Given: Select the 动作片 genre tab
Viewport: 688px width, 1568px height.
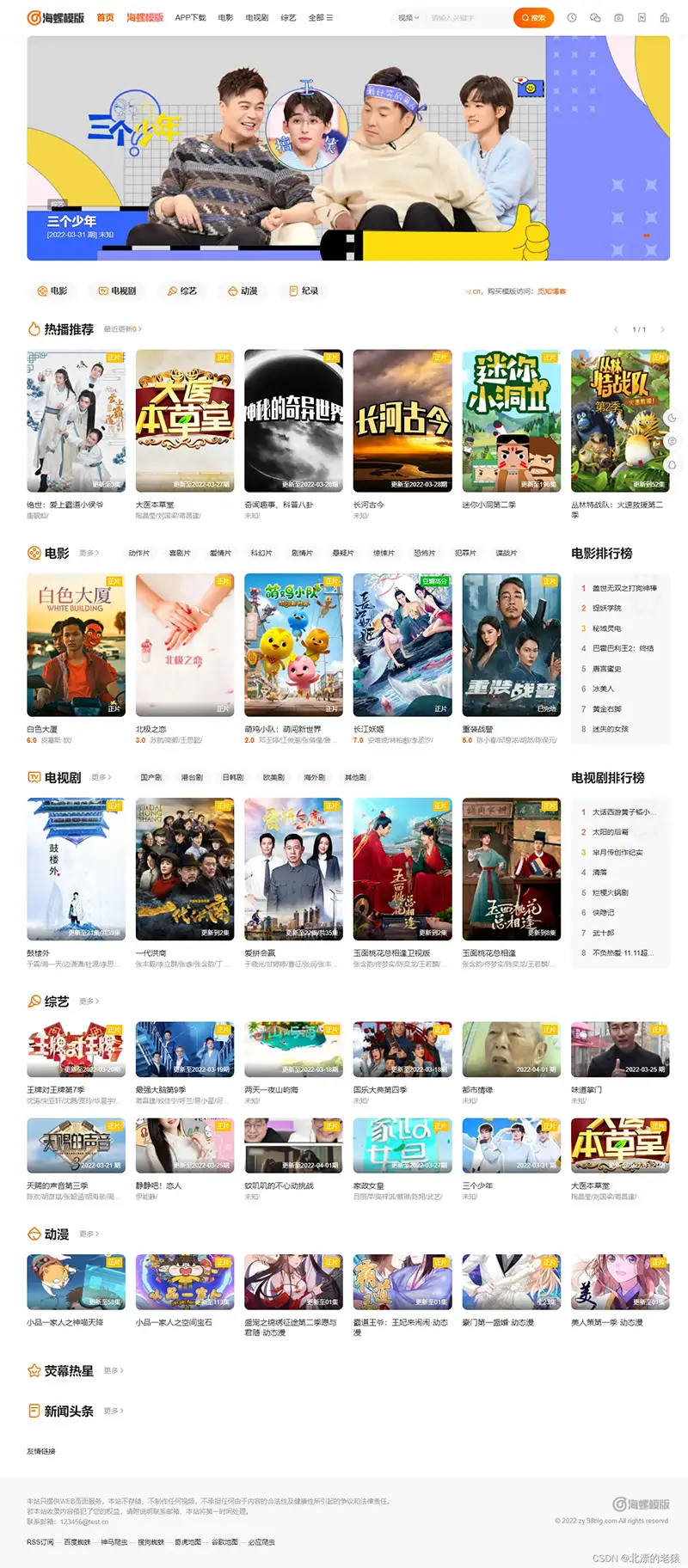Looking at the screenshot, I should pos(138,553).
